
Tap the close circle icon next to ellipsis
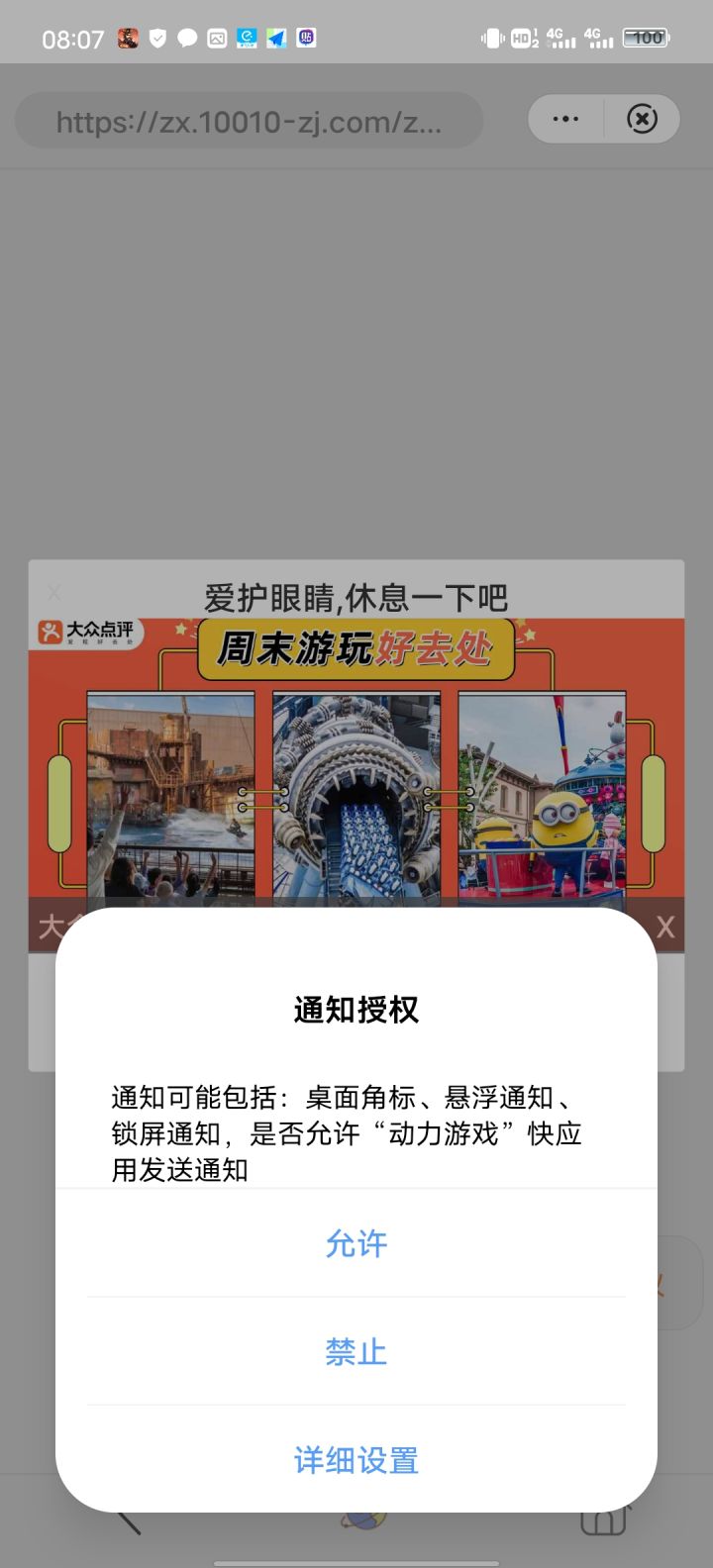click(643, 119)
